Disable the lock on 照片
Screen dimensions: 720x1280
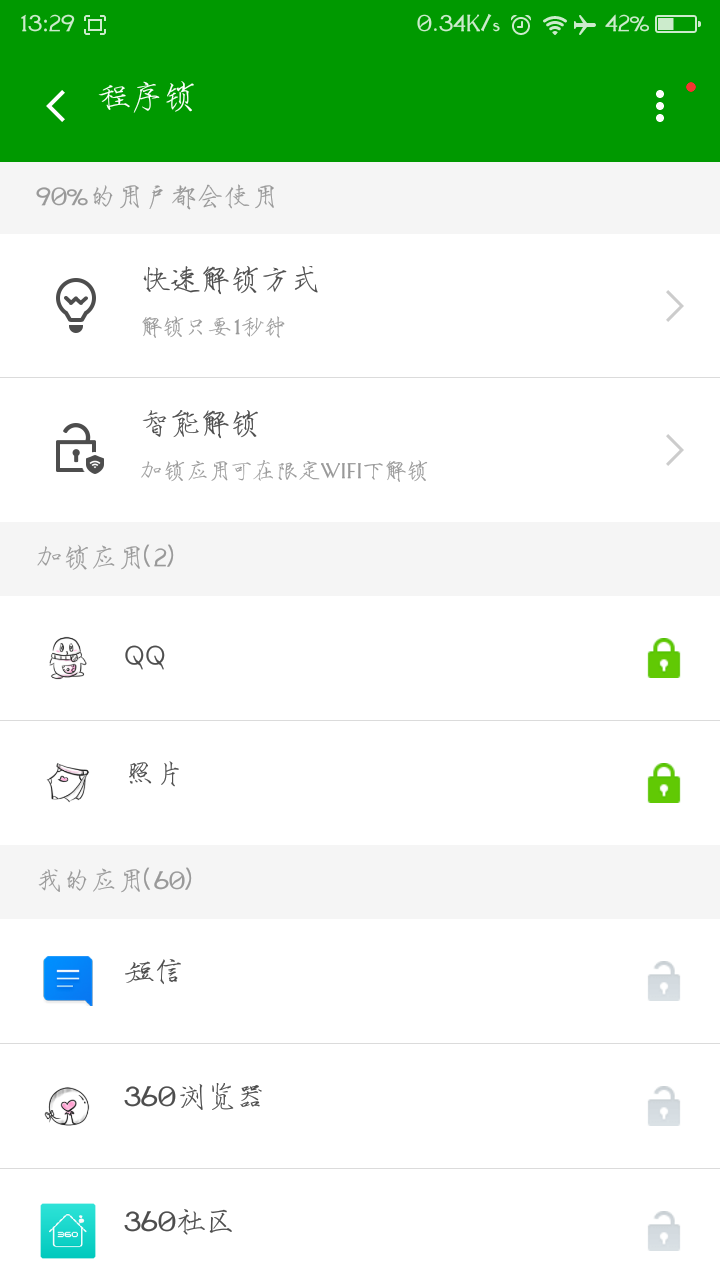pyautogui.click(x=664, y=783)
